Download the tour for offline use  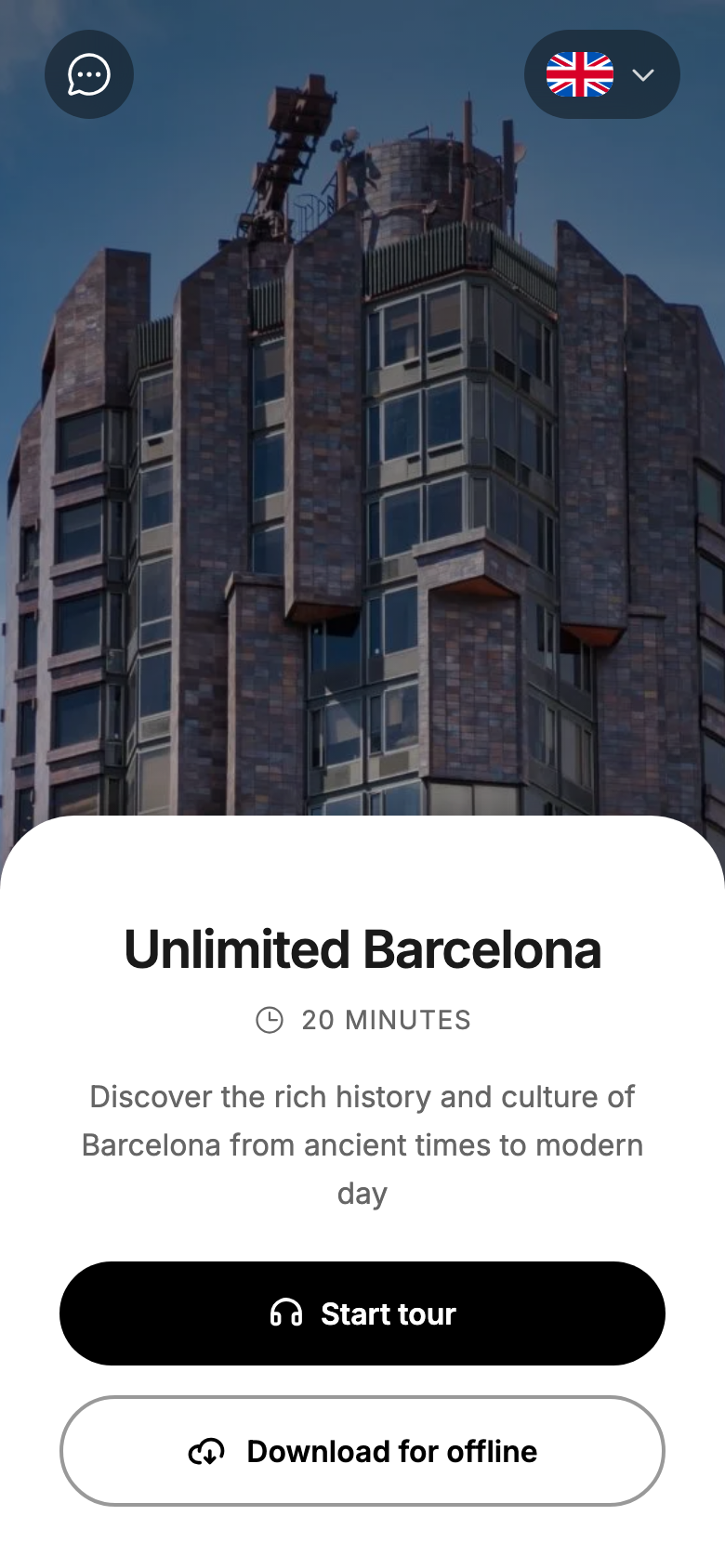[362, 1451]
